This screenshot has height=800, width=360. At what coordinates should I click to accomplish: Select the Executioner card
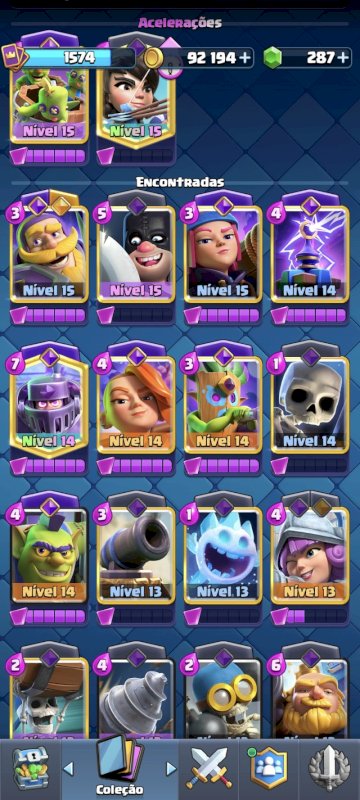[136, 253]
